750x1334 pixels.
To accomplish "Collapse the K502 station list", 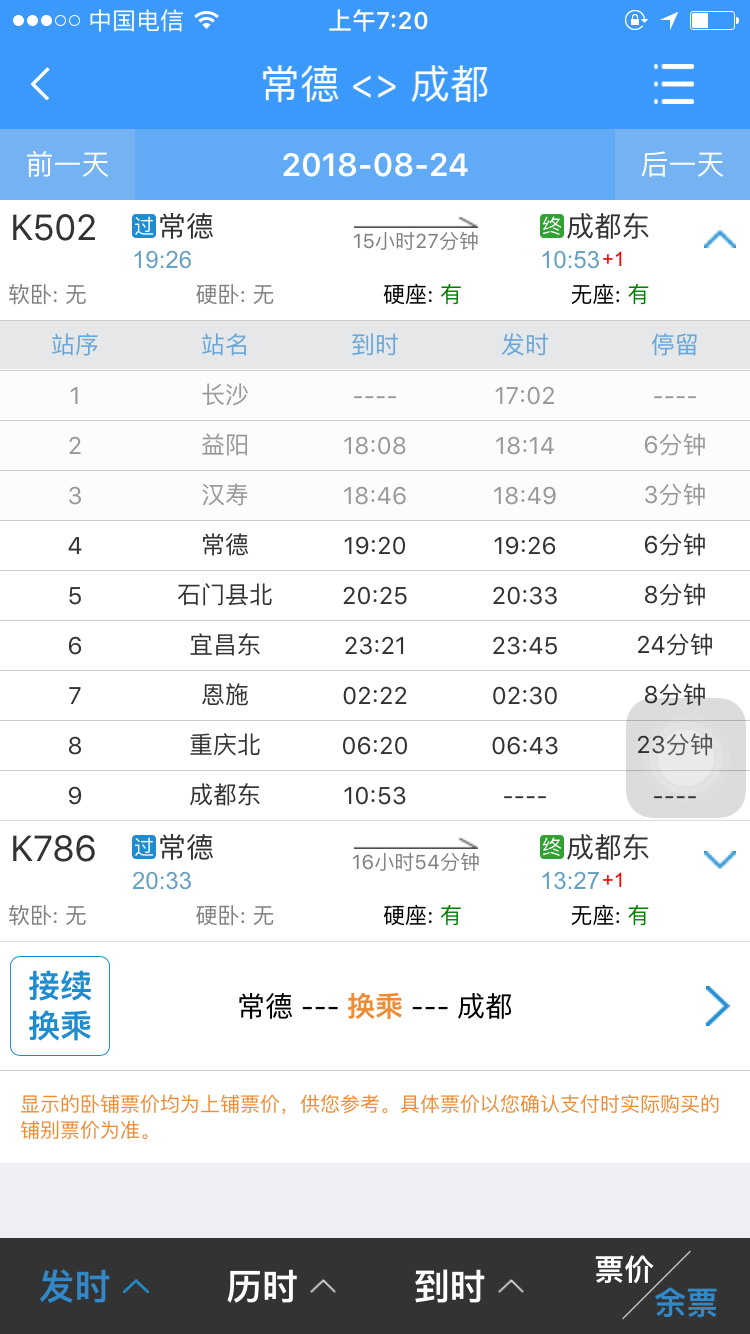I will coord(720,240).
